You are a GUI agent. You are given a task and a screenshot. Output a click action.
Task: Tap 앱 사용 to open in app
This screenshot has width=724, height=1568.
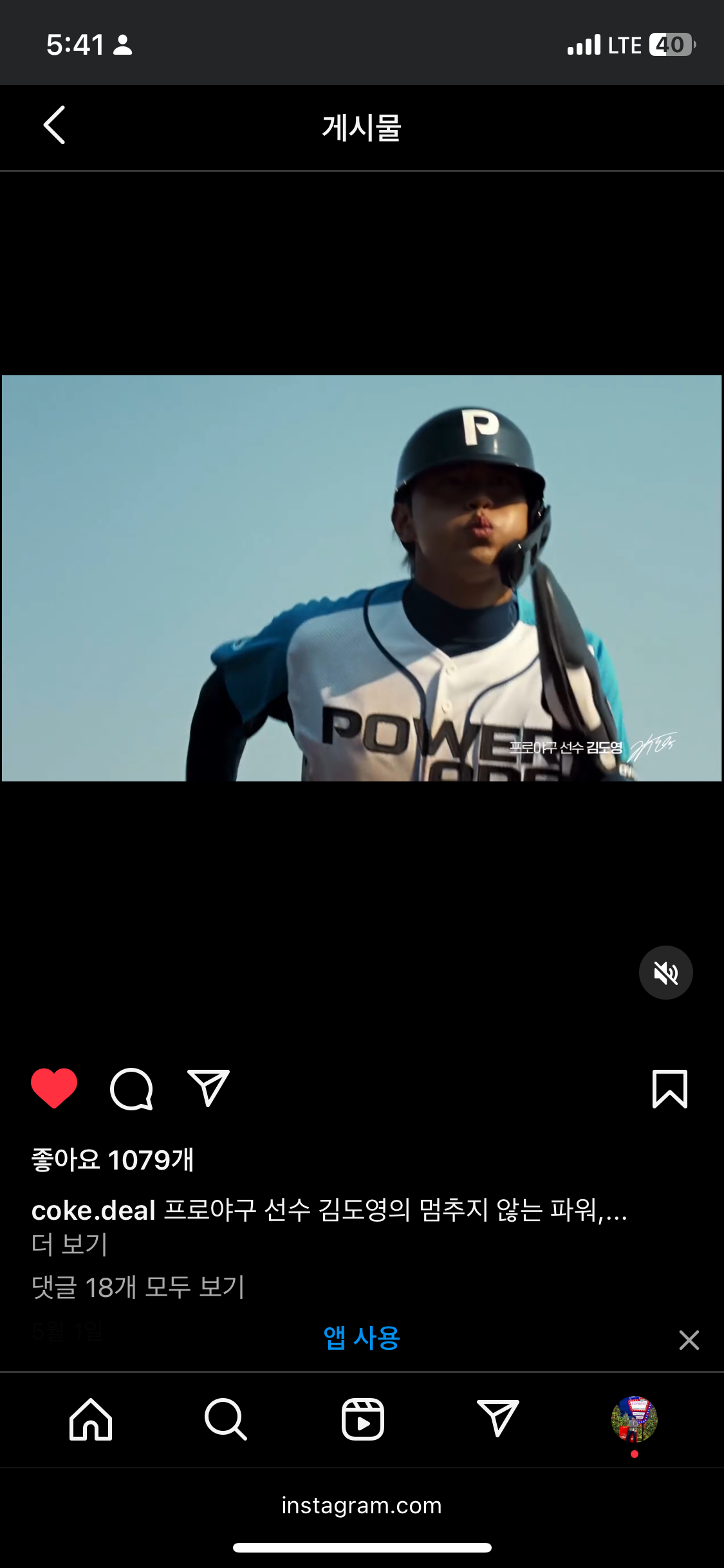click(362, 1338)
